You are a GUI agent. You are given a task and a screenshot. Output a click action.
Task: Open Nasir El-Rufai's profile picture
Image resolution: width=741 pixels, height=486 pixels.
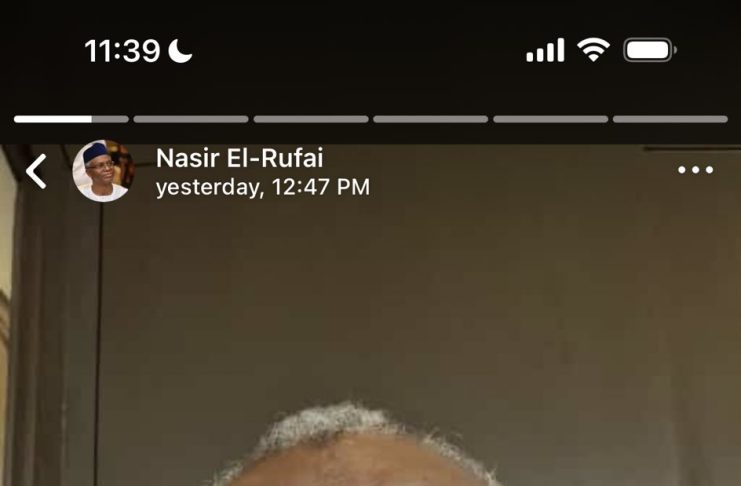(101, 171)
